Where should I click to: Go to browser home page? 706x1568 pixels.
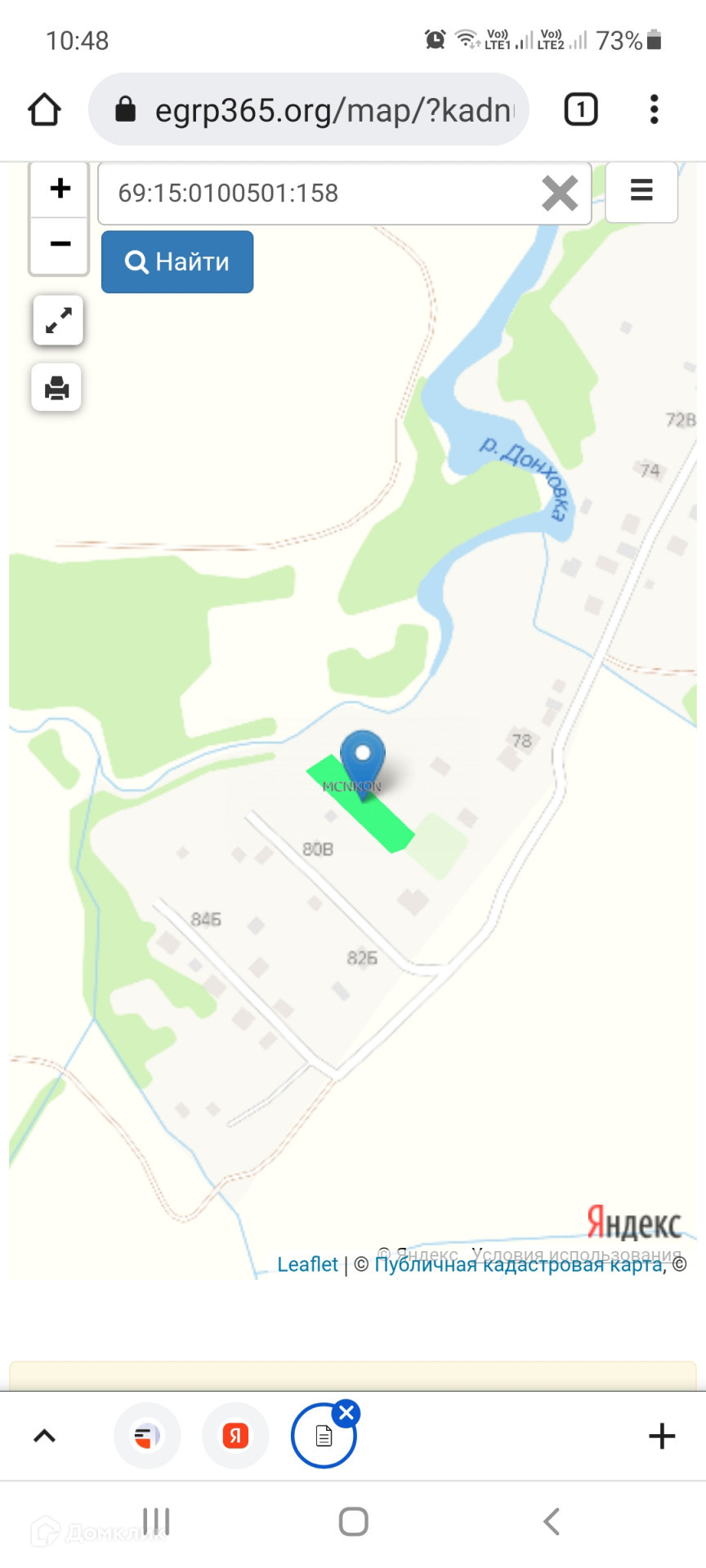click(45, 109)
